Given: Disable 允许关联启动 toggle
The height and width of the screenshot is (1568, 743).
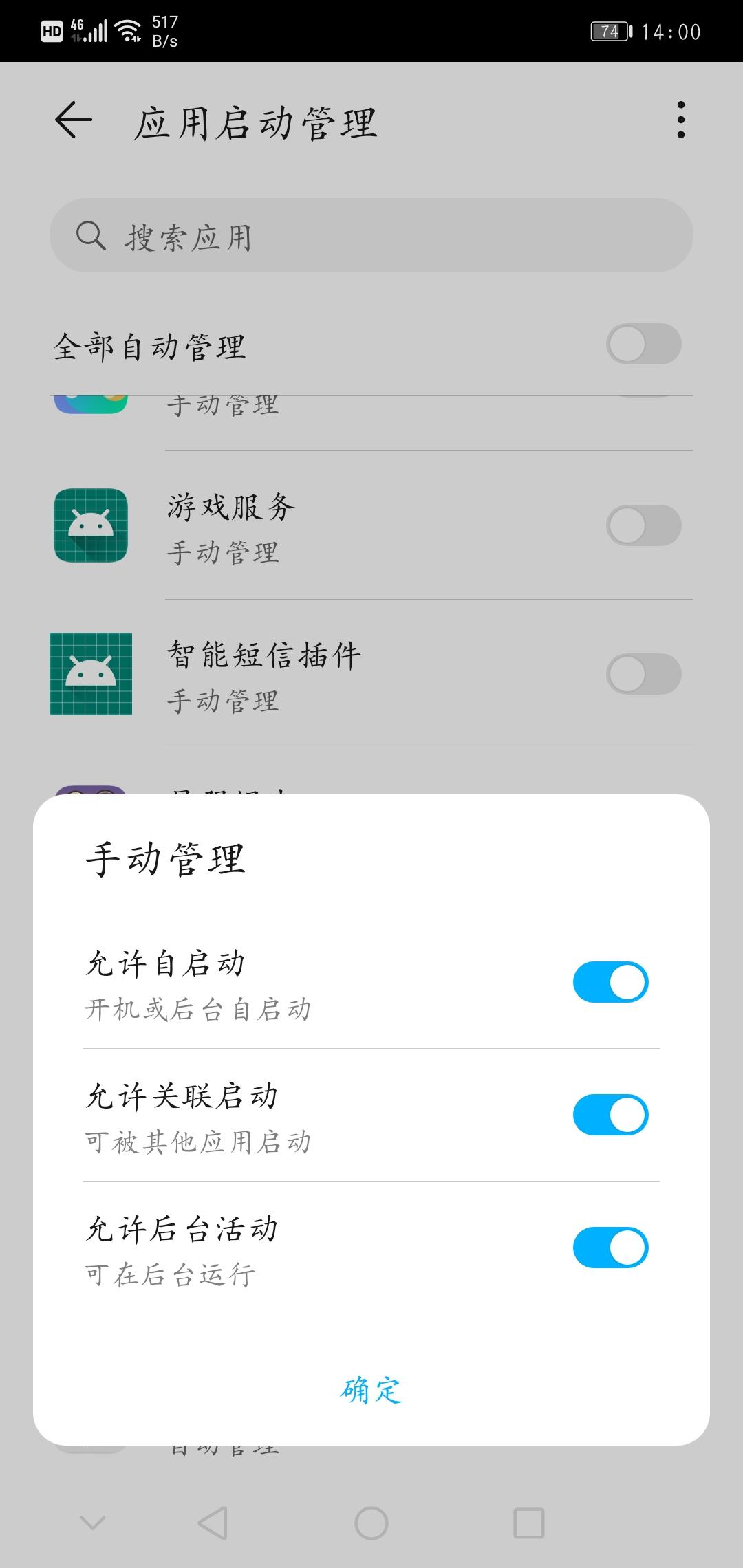Looking at the screenshot, I should [610, 1115].
